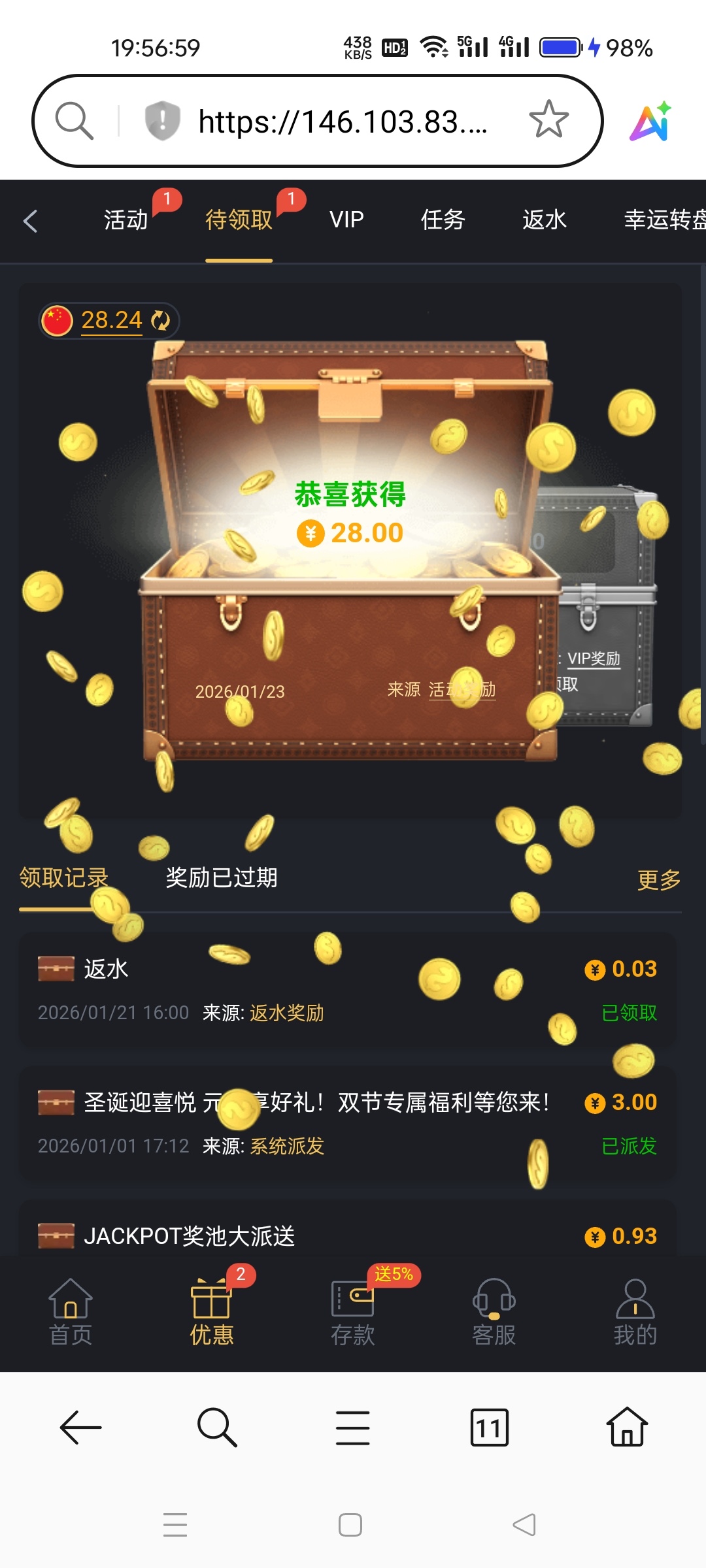Open the 我的 profile tab
706x1568 pixels.
(635, 1313)
